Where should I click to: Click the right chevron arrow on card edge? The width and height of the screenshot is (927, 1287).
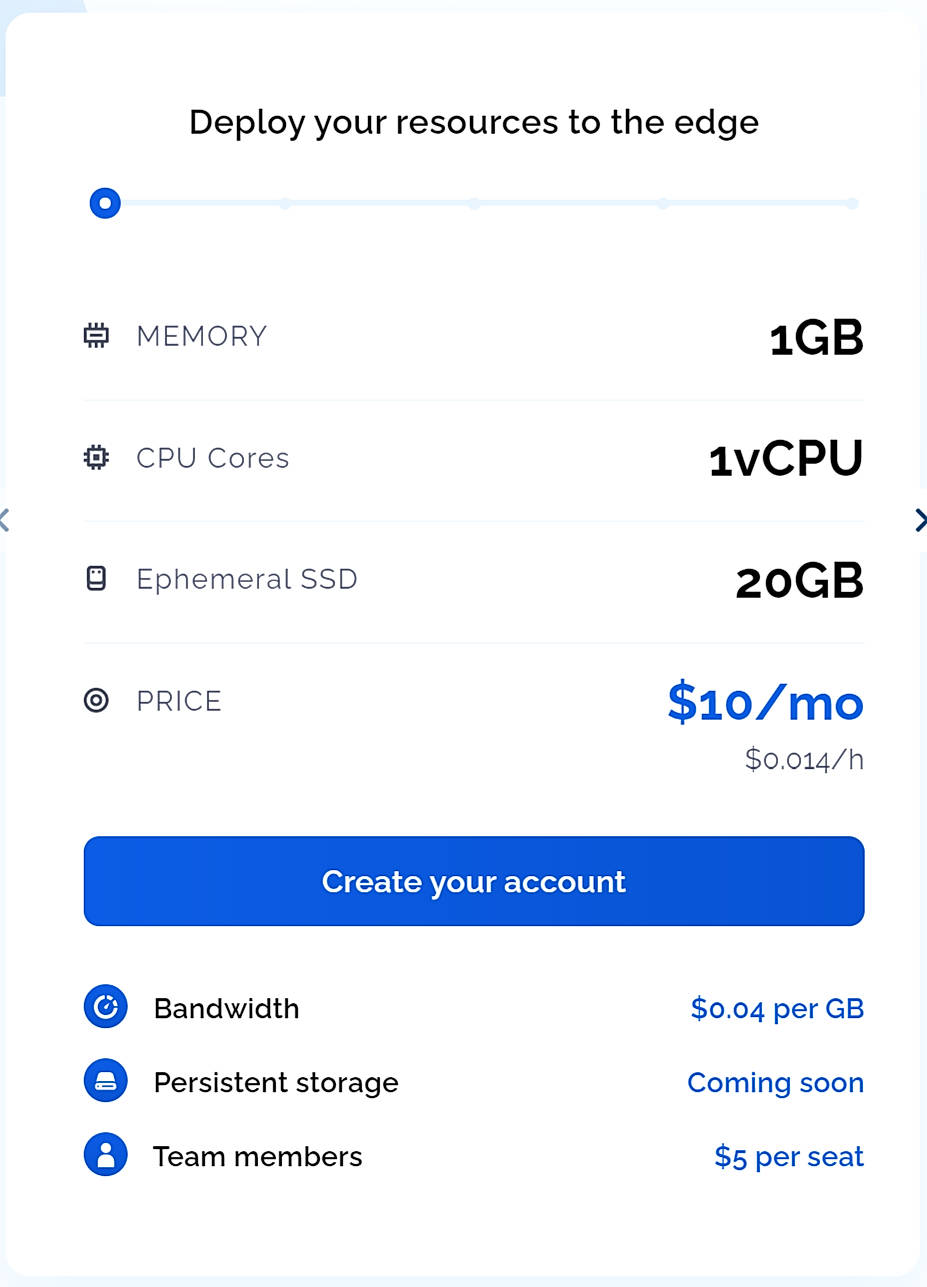(919, 520)
